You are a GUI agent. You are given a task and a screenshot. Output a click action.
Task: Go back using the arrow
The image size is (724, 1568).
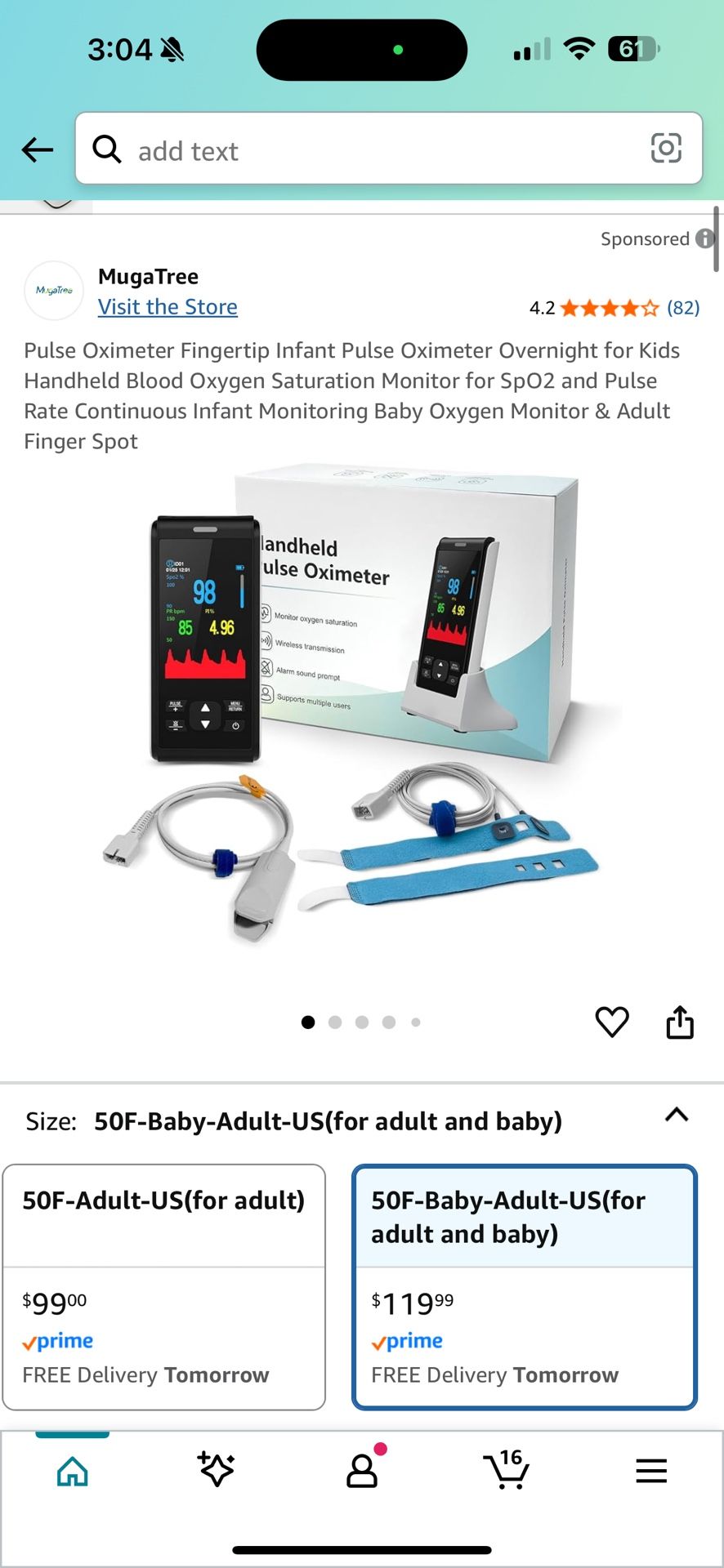pyautogui.click(x=38, y=149)
